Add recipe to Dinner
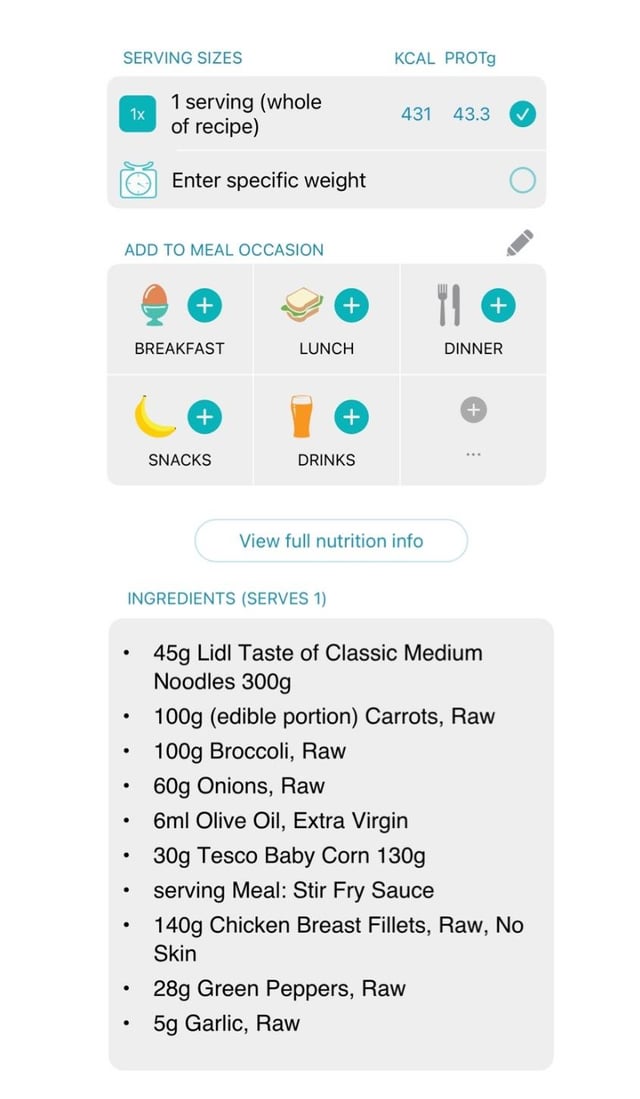 point(498,306)
